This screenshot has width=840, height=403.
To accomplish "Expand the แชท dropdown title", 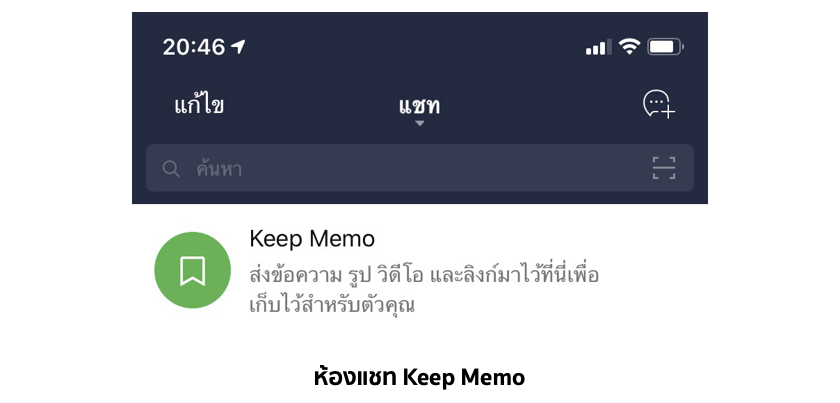I will click(419, 108).
